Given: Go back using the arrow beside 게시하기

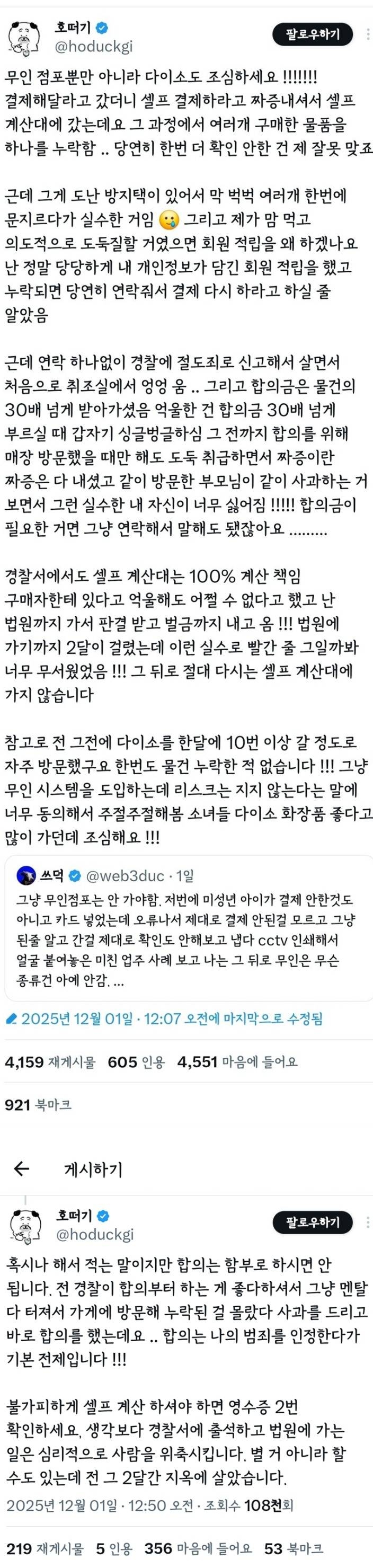Looking at the screenshot, I should click(22, 1167).
